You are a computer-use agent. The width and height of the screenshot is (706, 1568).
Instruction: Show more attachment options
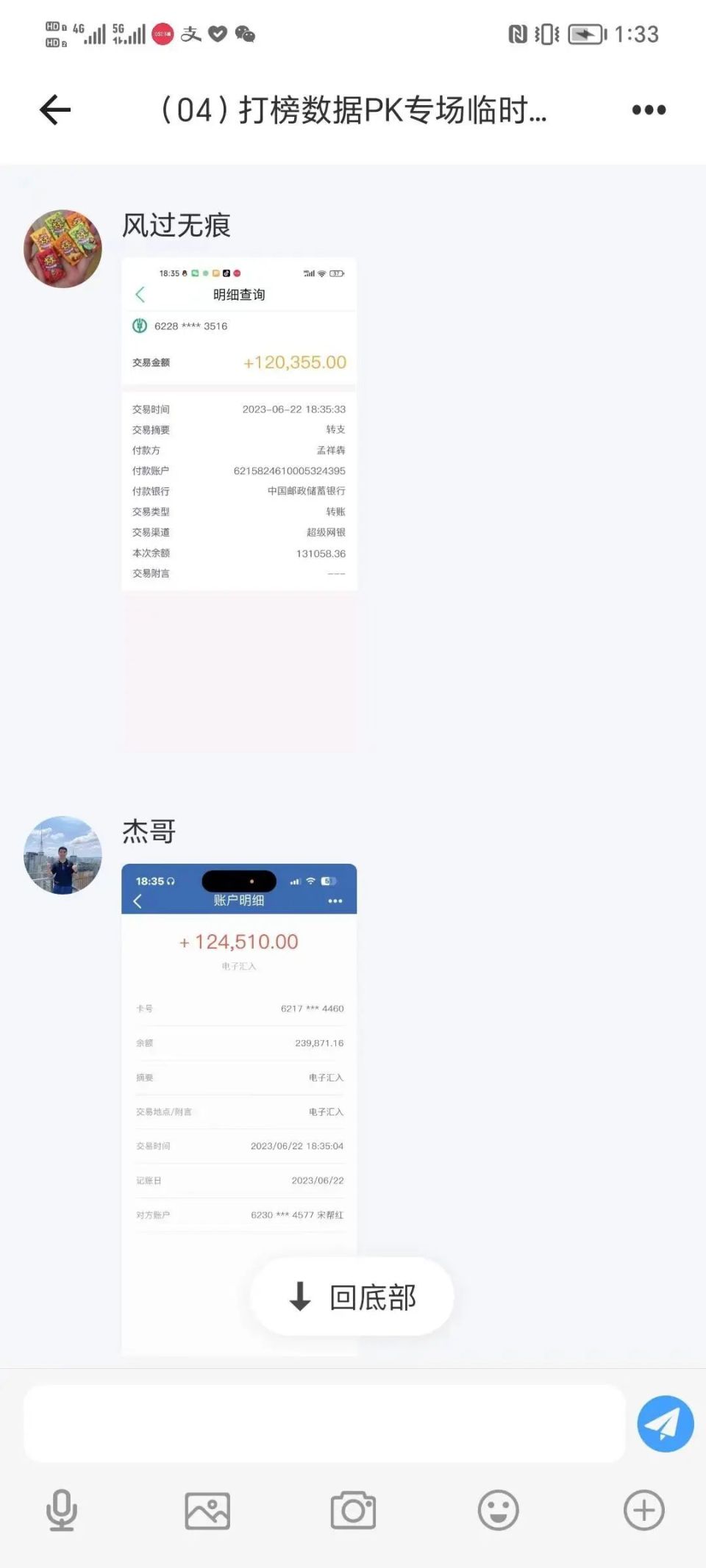point(644,1511)
